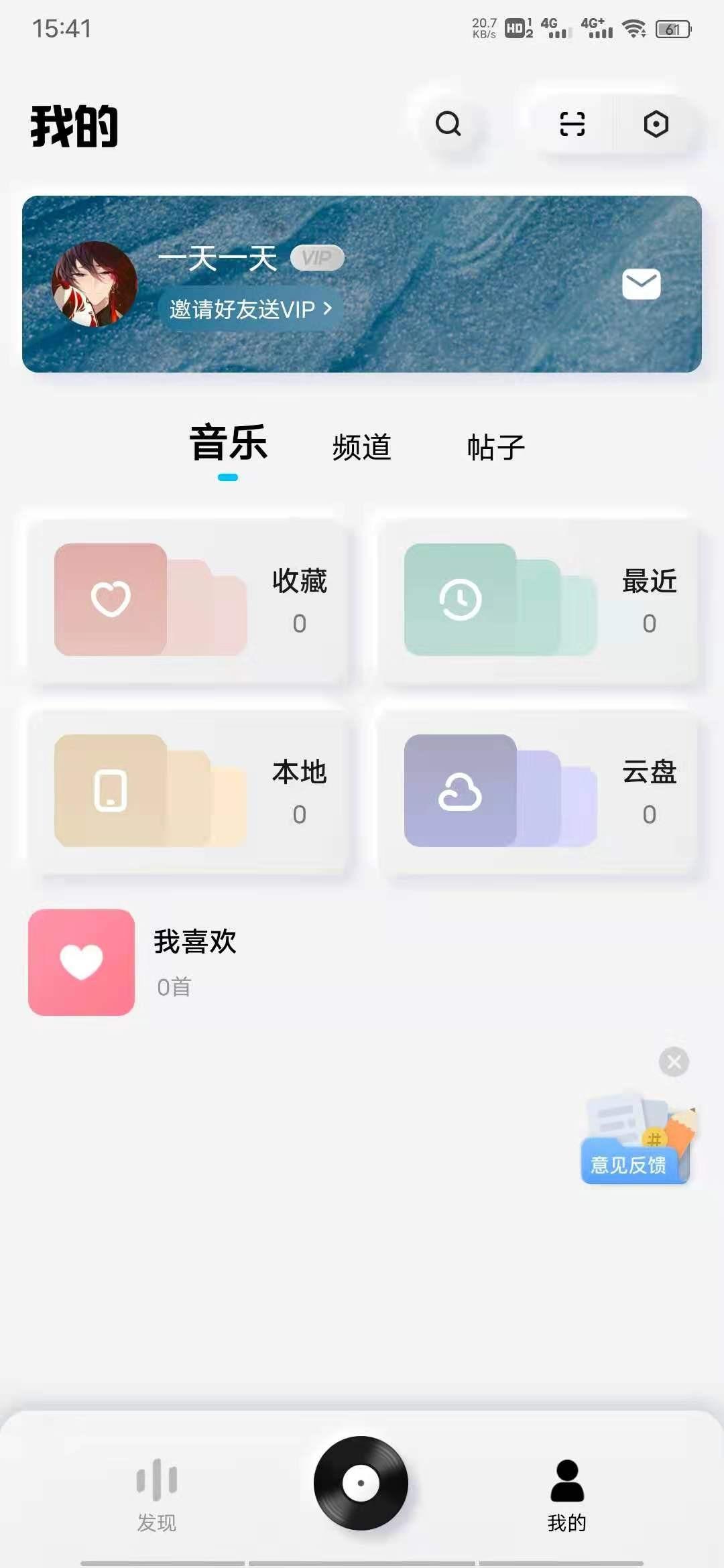Open the settings hexagon icon
724x1568 pixels.
656,124
